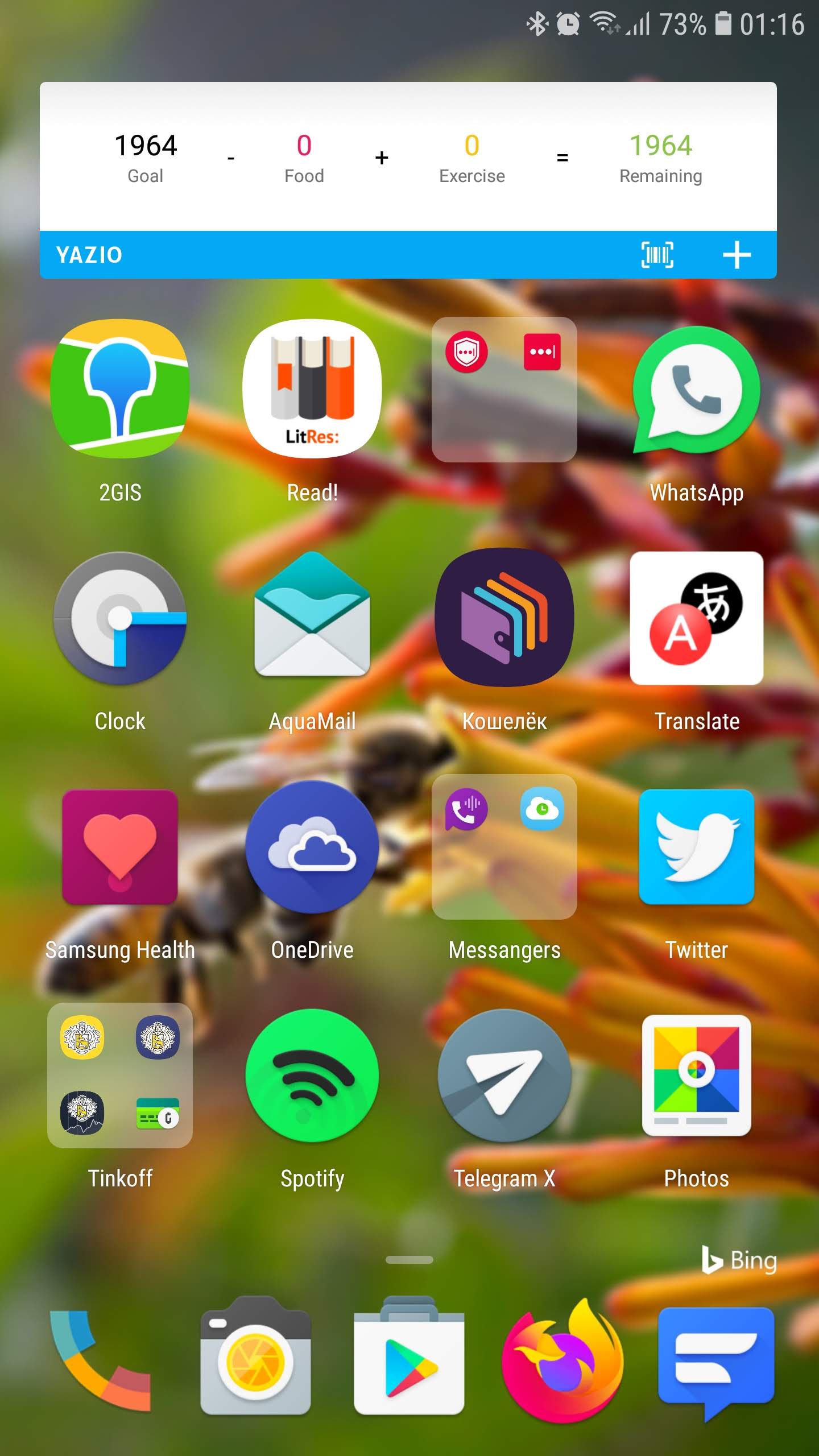Launch Telegram X

[504, 1076]
